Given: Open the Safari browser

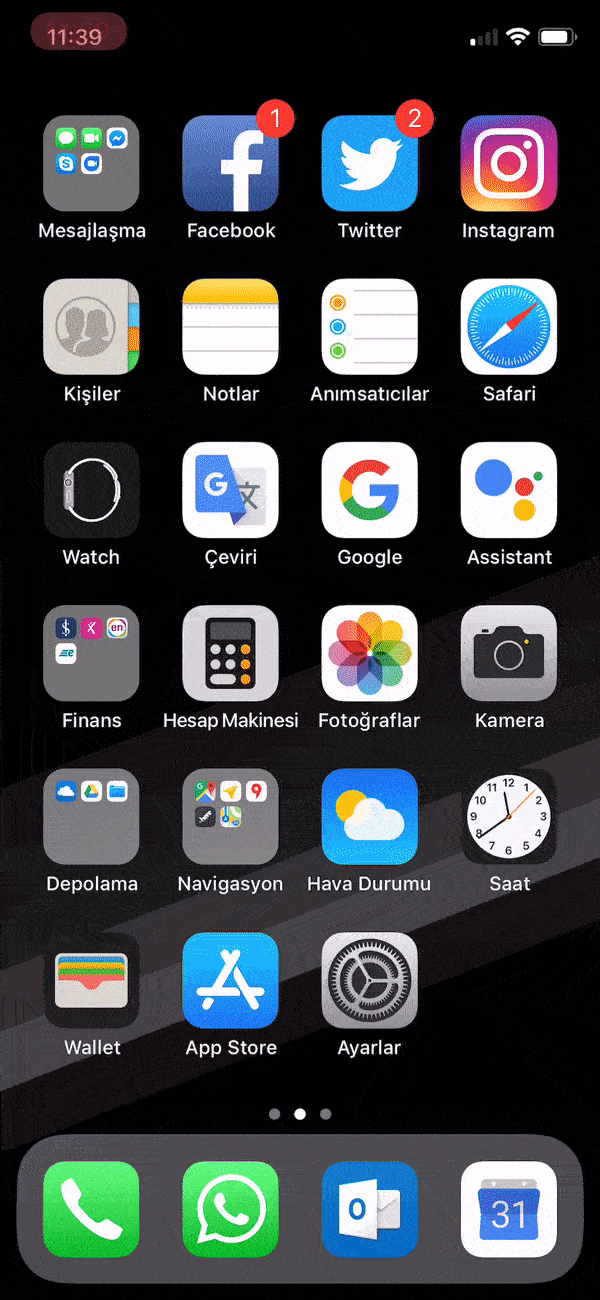Looking at the screenshot, I should coord(509,327).
